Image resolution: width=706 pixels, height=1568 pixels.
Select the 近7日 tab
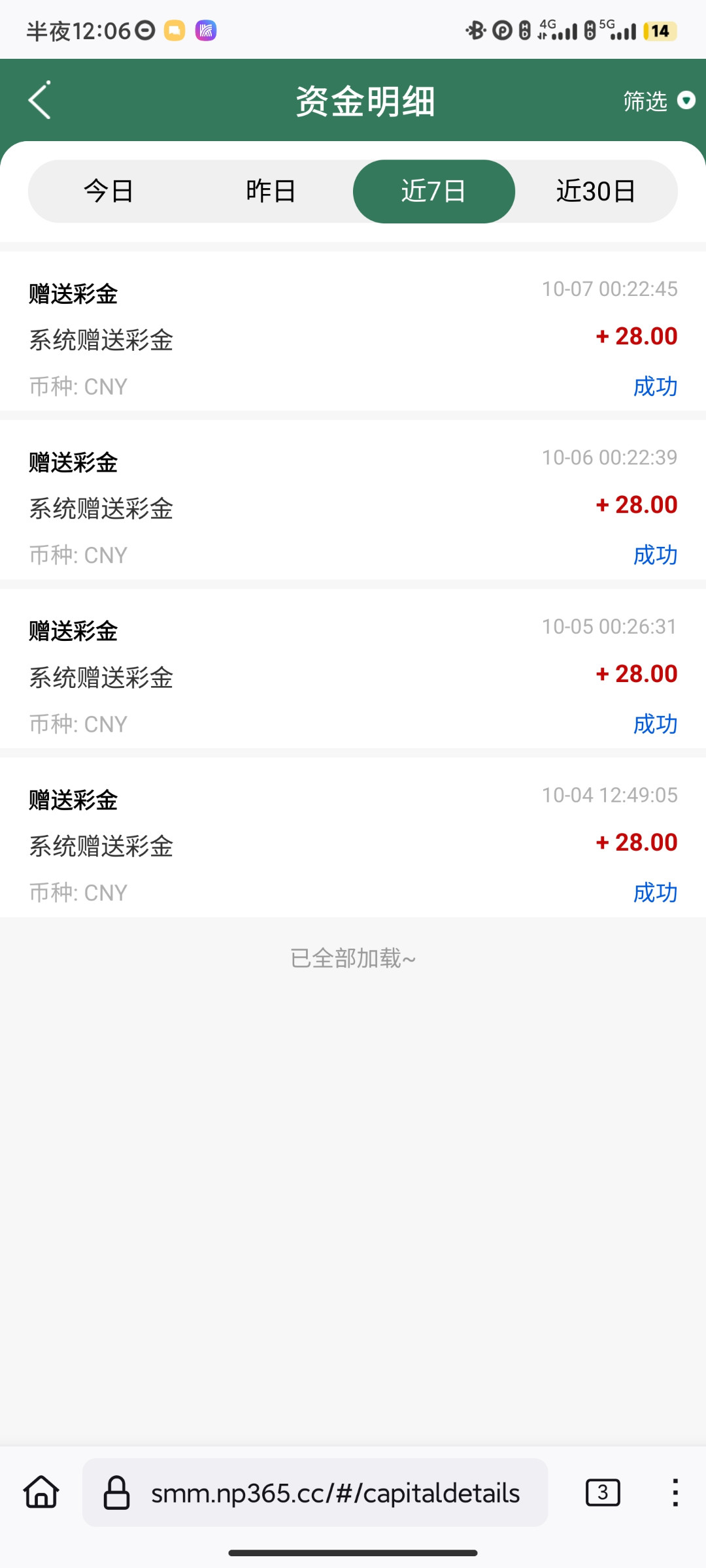click(433, 191)
